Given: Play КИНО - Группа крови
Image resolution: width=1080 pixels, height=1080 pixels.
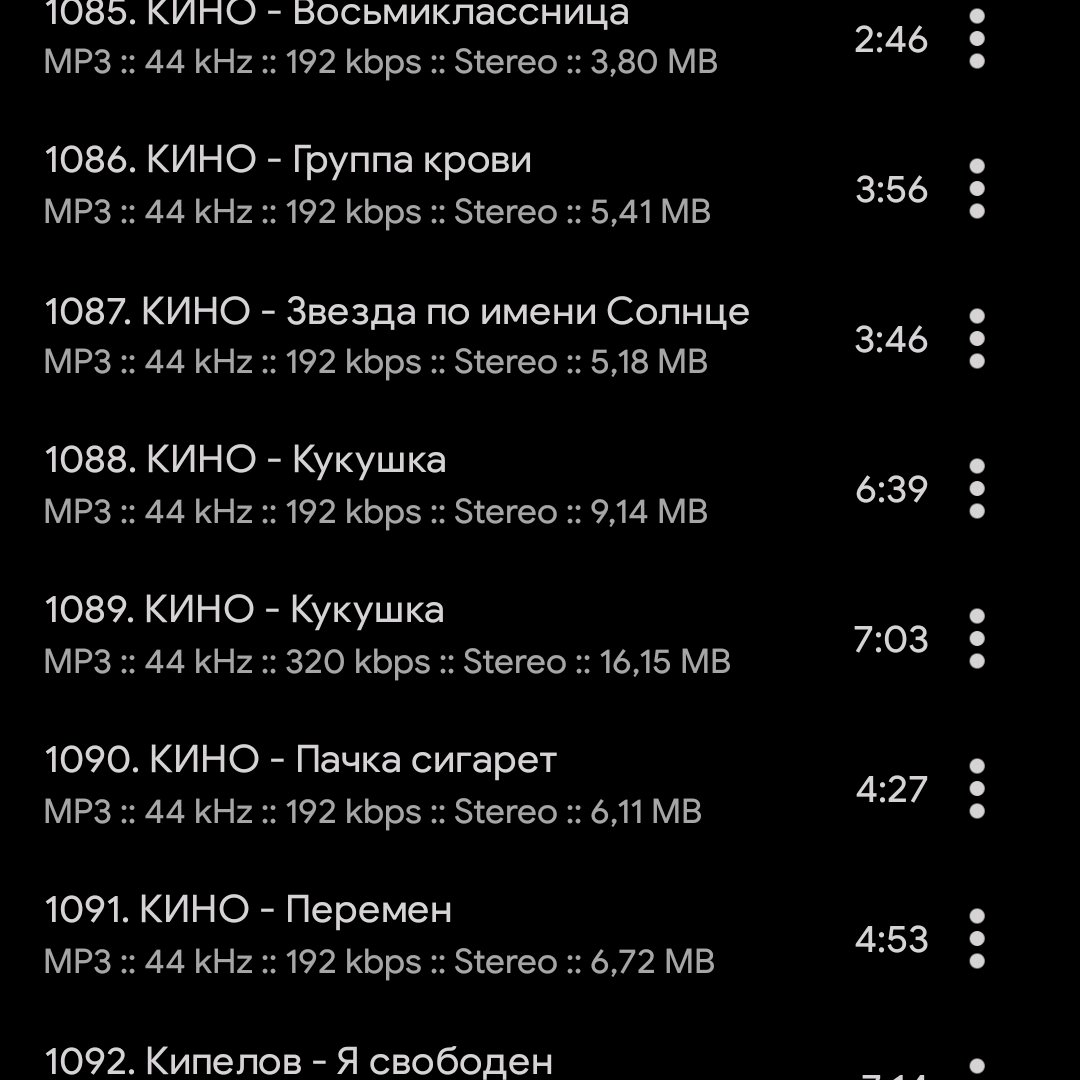Looking at the screenshot, I should click(400, 187).
